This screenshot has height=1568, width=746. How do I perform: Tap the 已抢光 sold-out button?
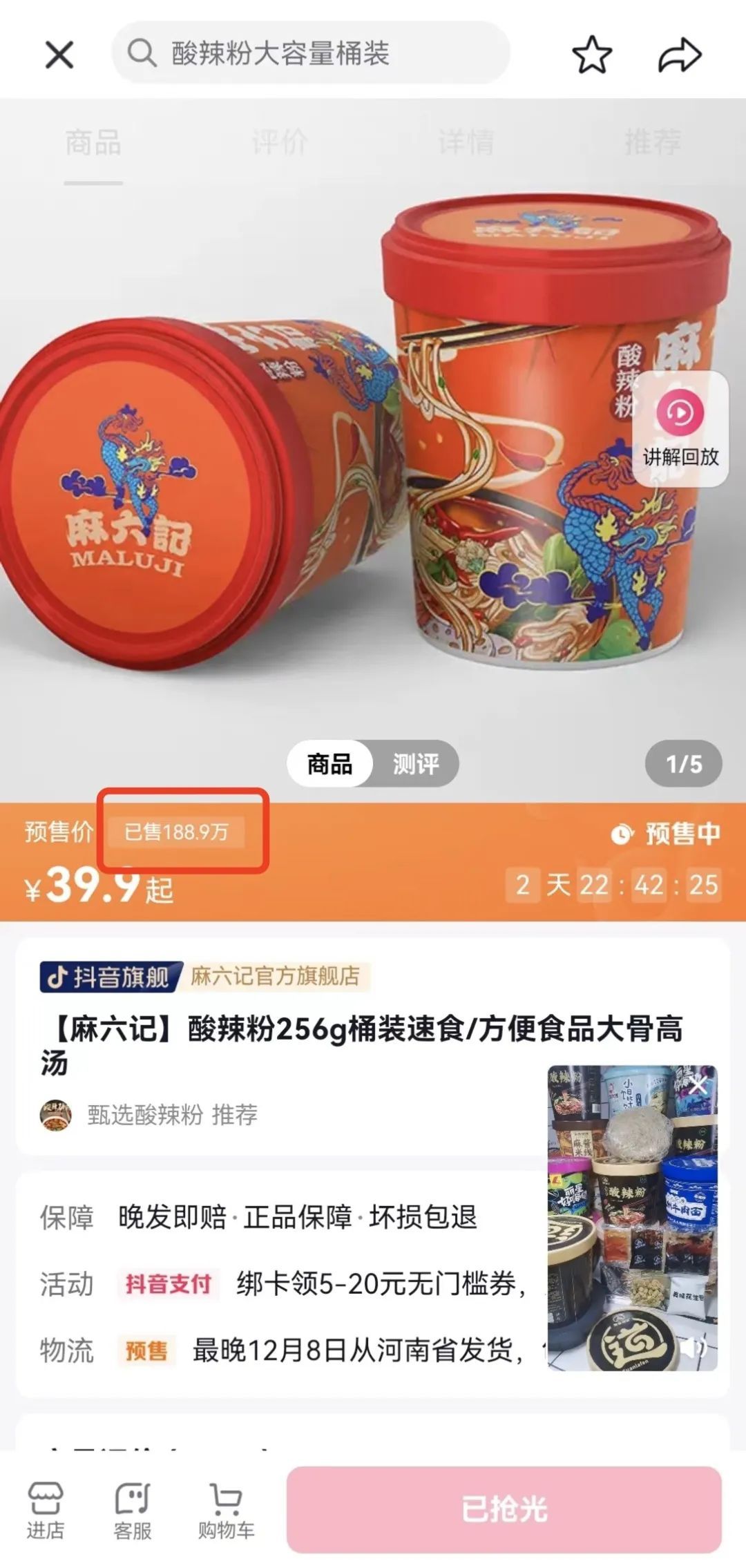[x=504, y=1510]
